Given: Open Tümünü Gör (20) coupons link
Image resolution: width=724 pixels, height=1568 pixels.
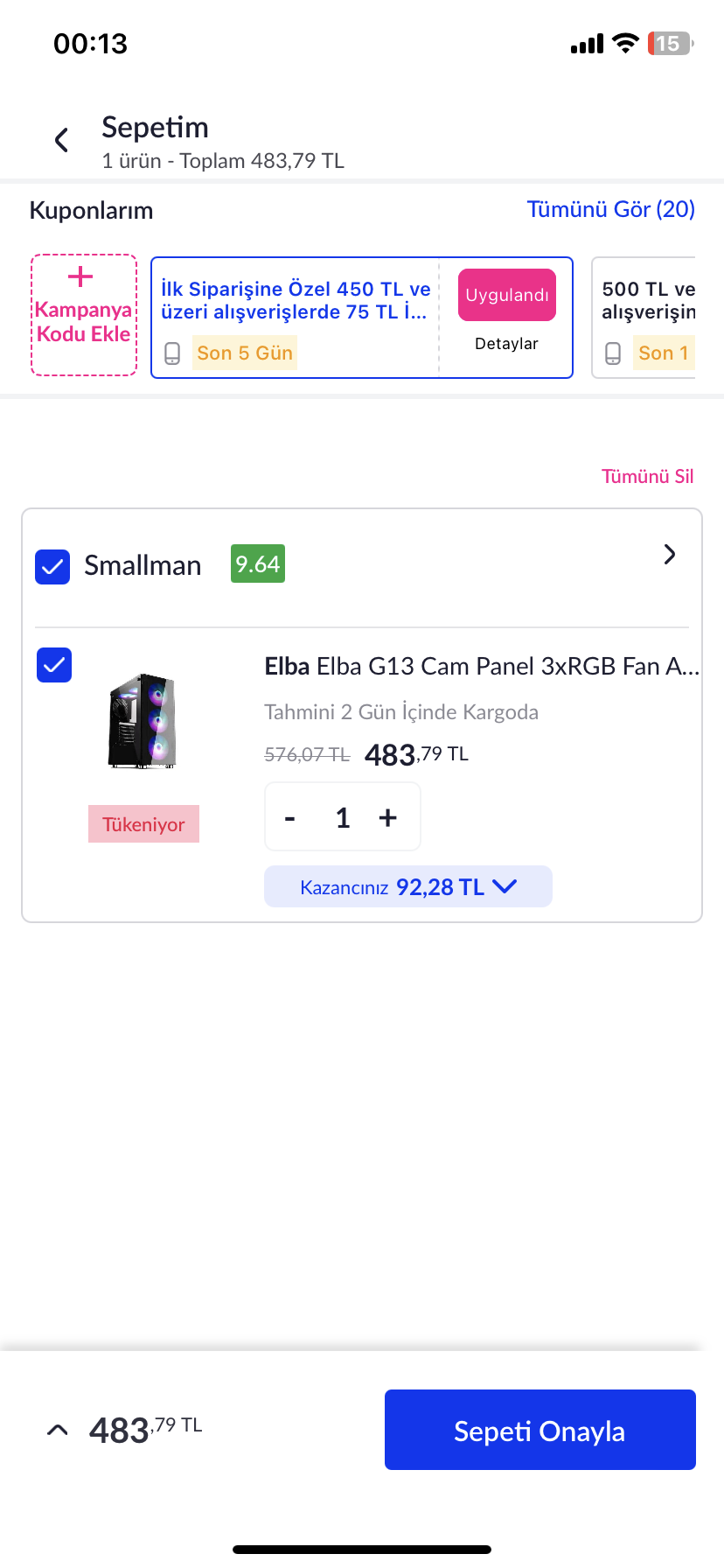Looking at the screenshot, I should [x=610, y=210].
